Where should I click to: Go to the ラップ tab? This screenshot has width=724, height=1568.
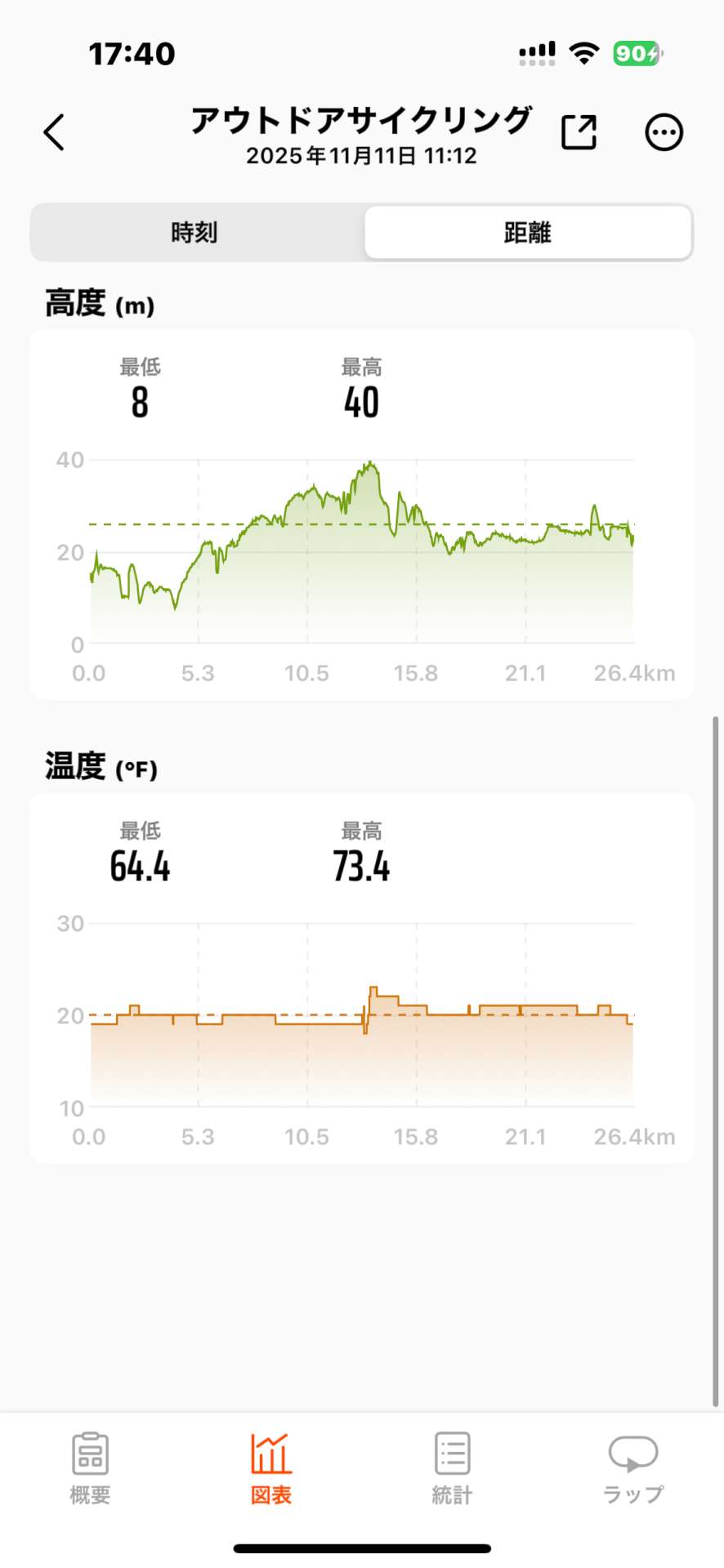[x=633, y=1468]
